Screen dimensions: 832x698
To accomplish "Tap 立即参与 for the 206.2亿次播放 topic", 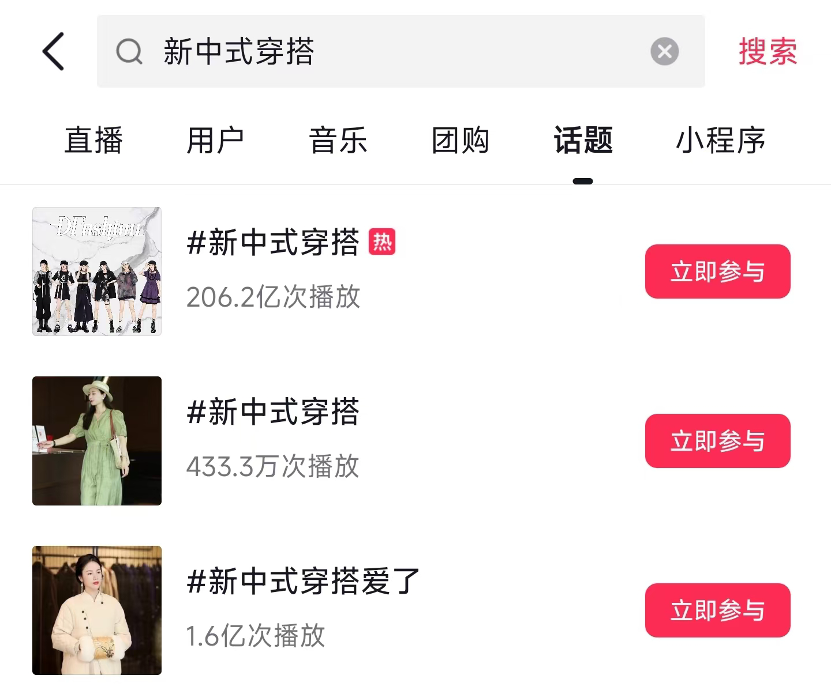I will point(717,272).
